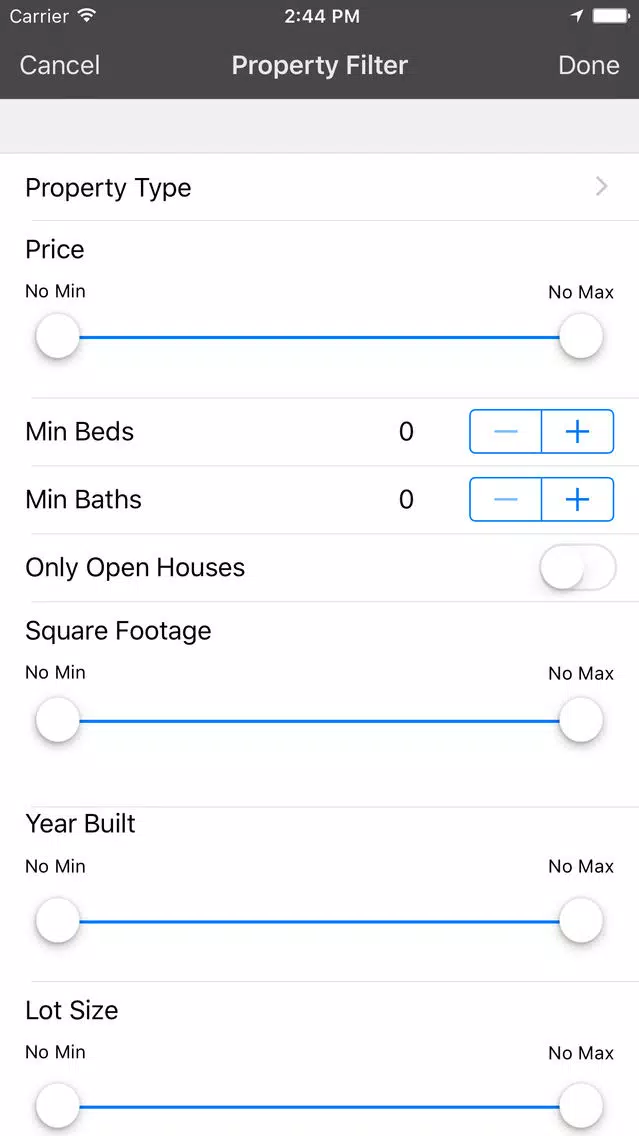Decrease Min Baths count
This screenshot has width=639, height=1136.
pos(506,500)
